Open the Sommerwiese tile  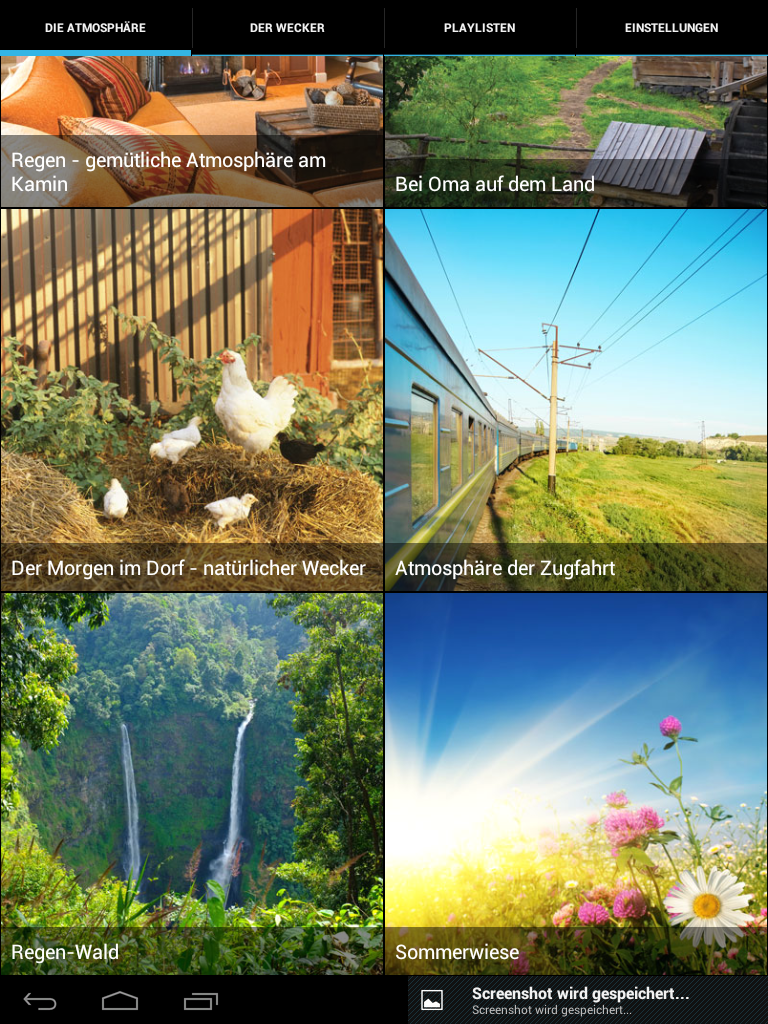(575, 784)
